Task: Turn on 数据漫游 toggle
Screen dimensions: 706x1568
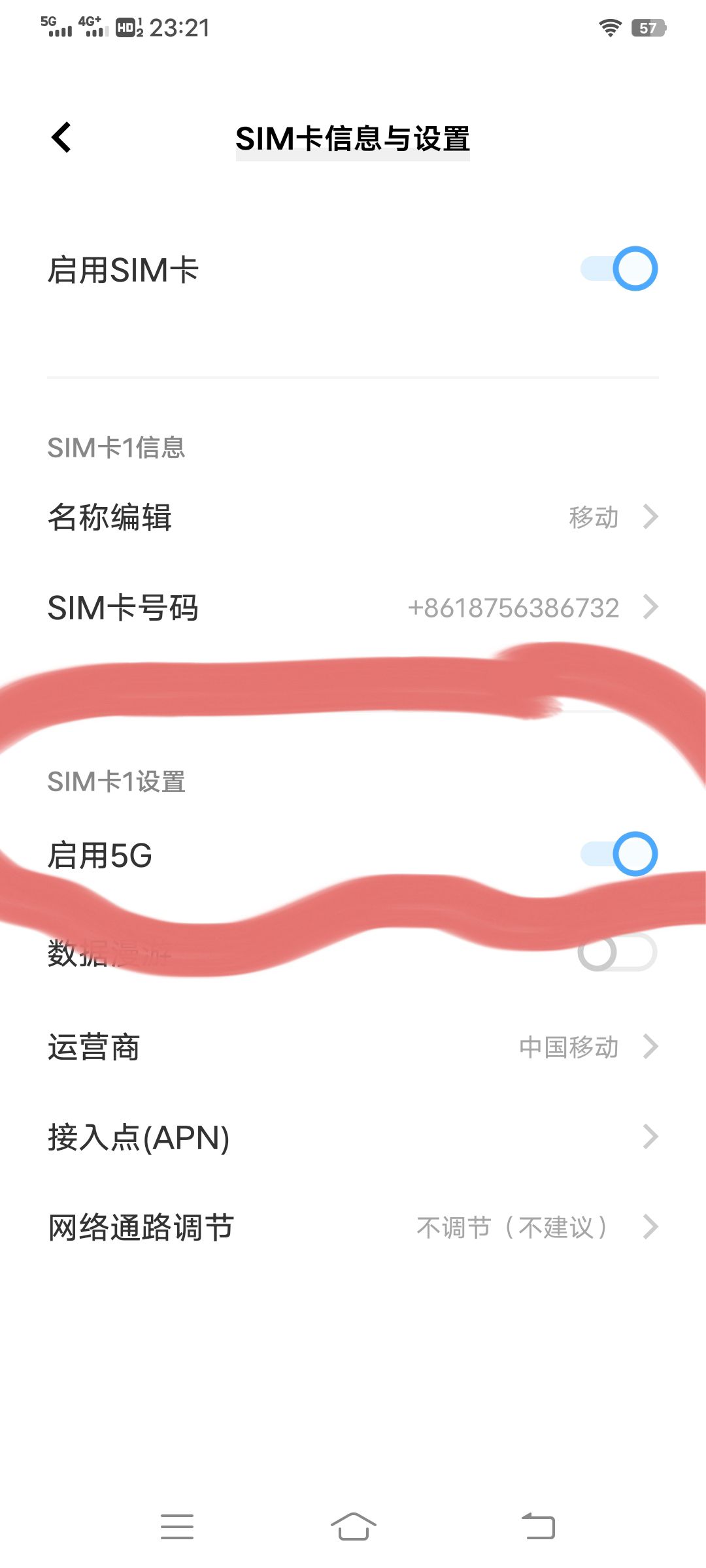Action: point(617,952)
